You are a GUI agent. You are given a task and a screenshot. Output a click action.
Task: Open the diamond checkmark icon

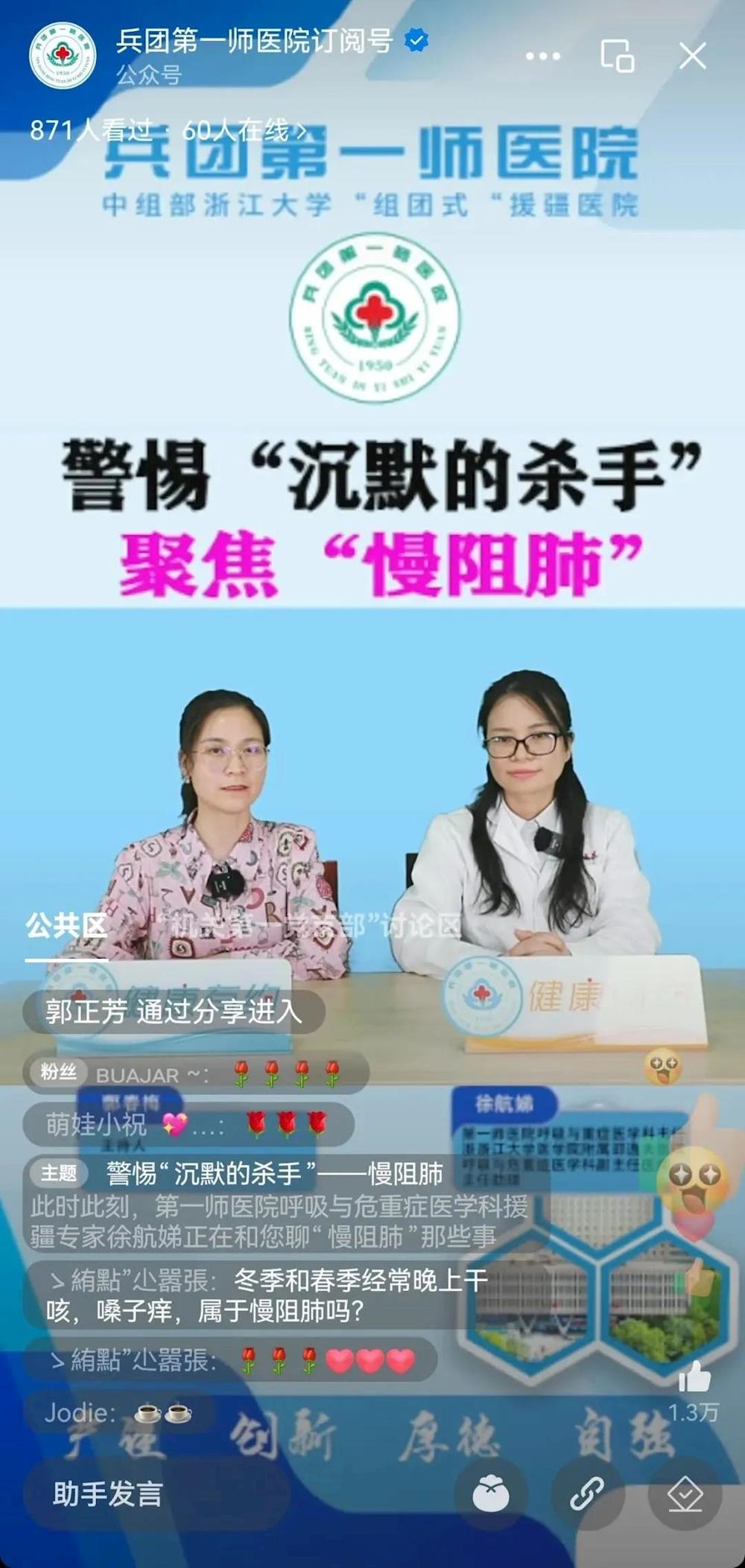click(685, 1495)
